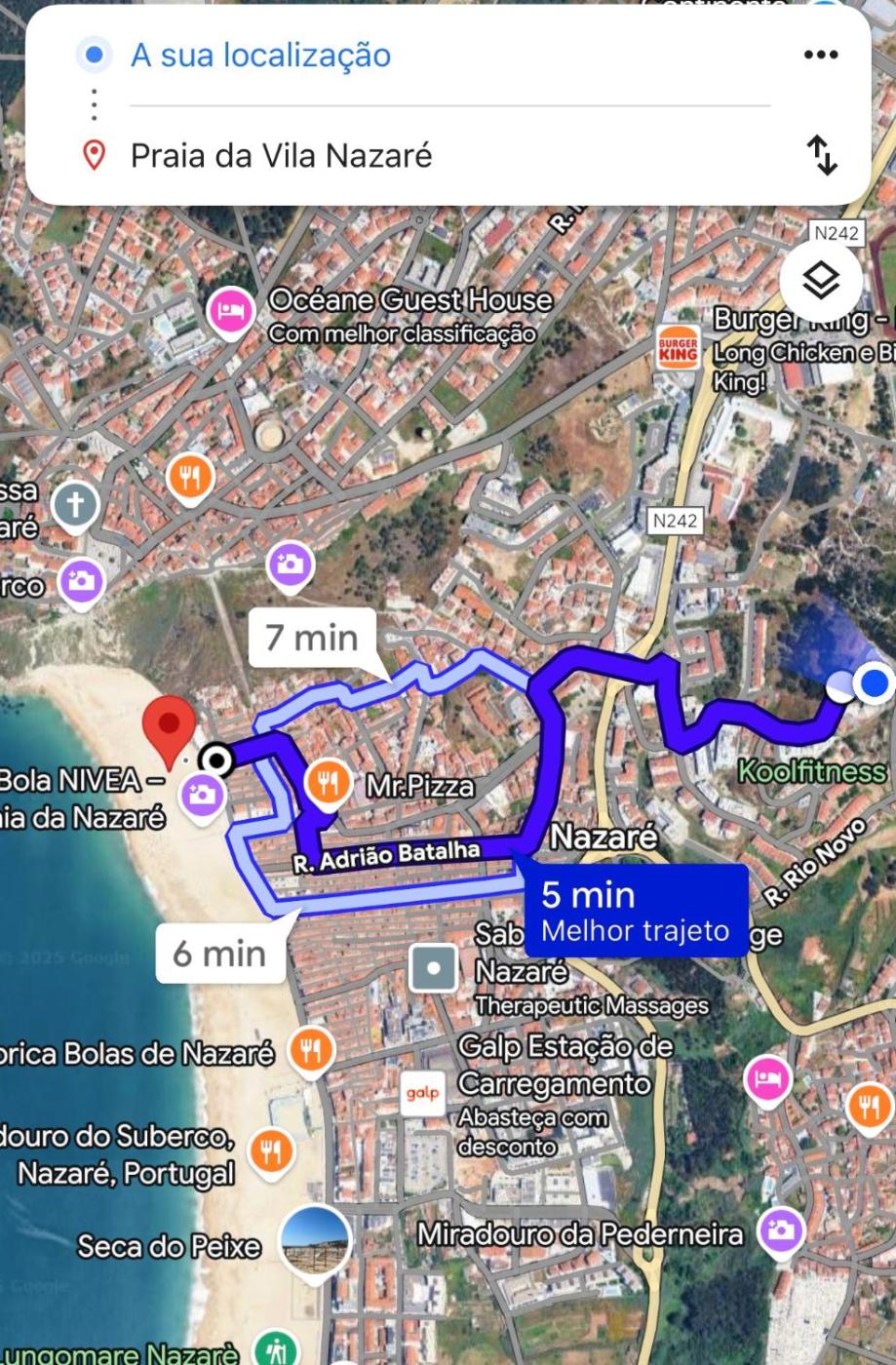Open Miradouro do Suberco restaurant marker
This screenshot has width=896, height=1365.
pos(271,1151)
